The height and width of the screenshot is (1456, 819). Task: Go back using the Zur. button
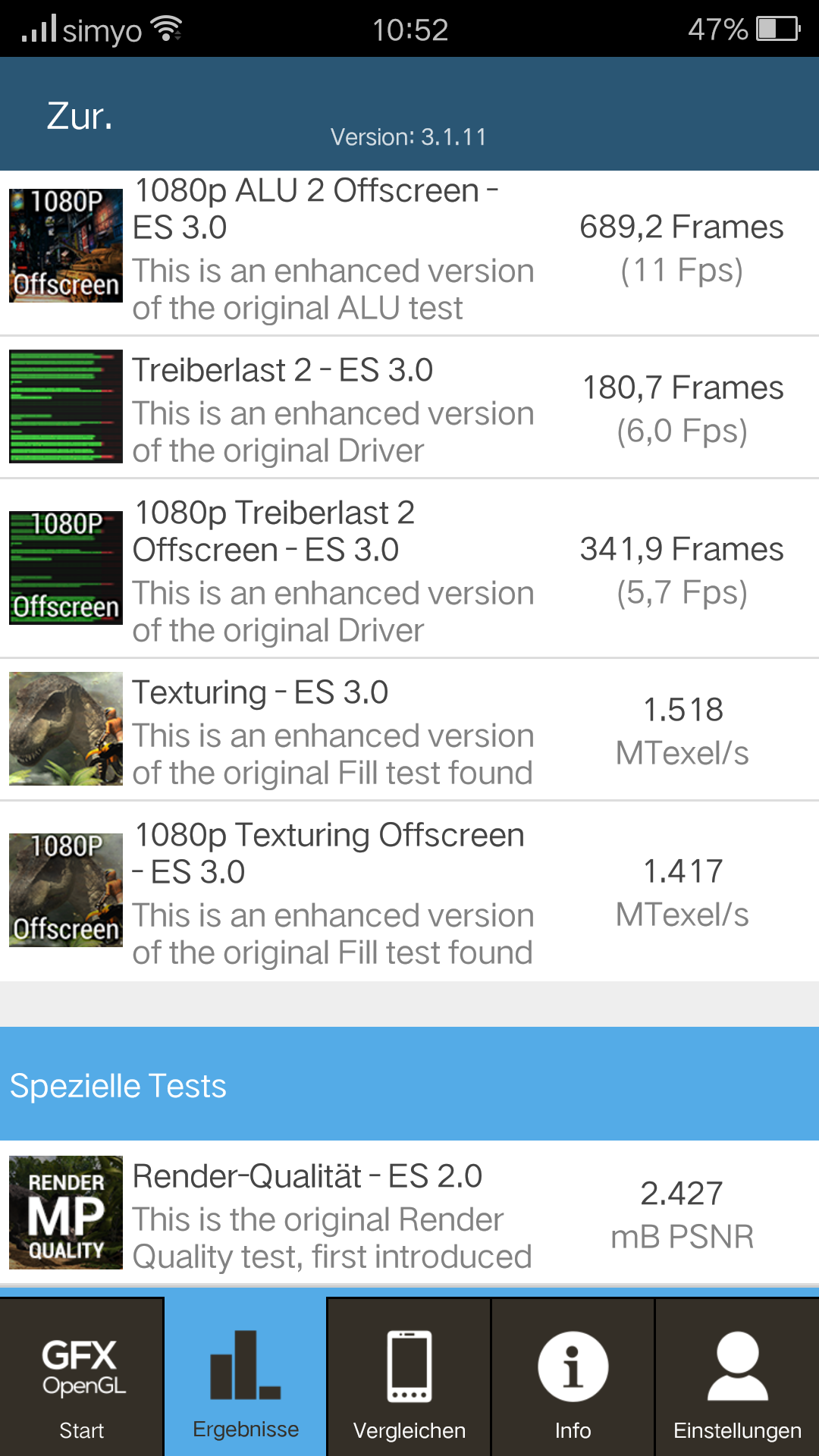coord(80,116)
